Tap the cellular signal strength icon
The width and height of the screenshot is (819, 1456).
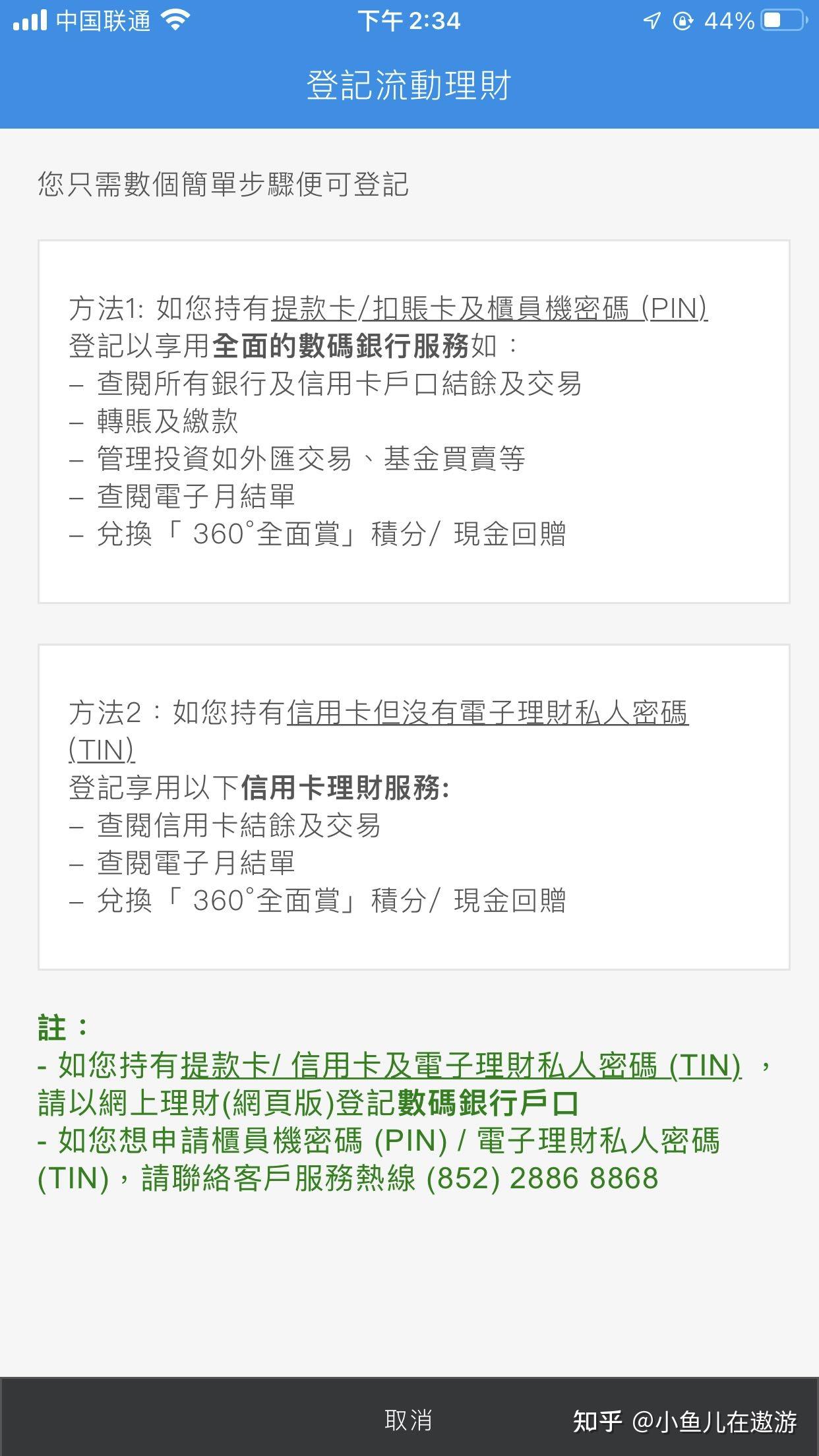click(29, 20)
